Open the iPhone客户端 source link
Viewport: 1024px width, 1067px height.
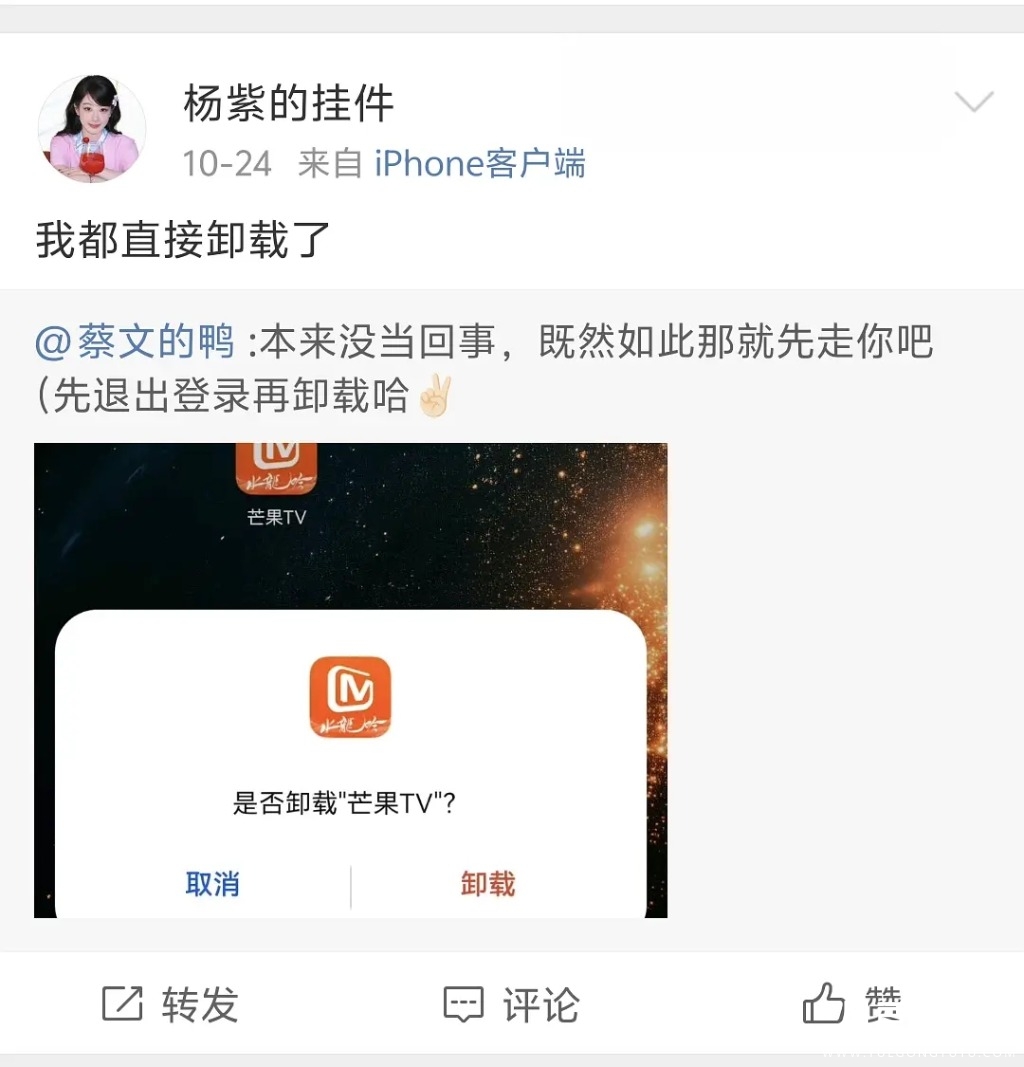pos(480,163)
